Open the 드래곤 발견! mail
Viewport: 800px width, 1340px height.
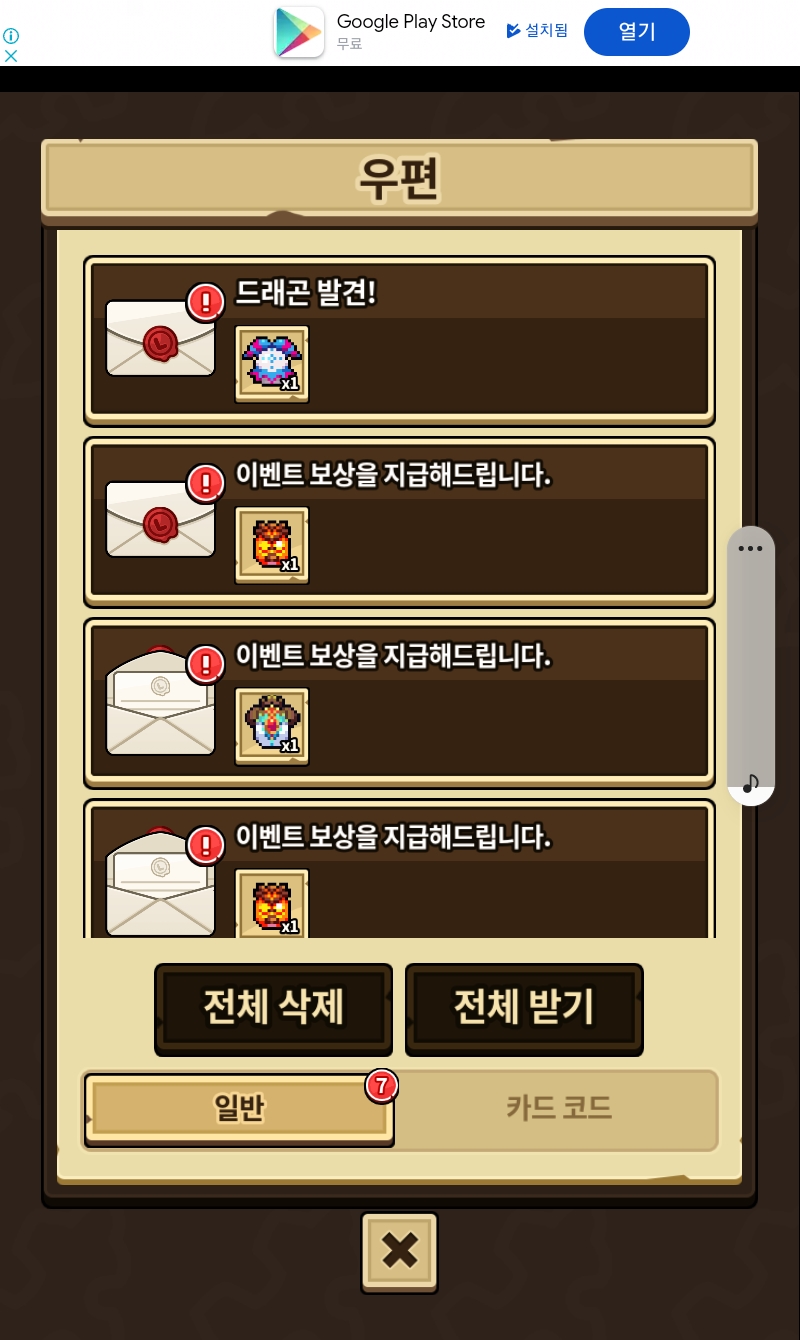tap(400, 340)
